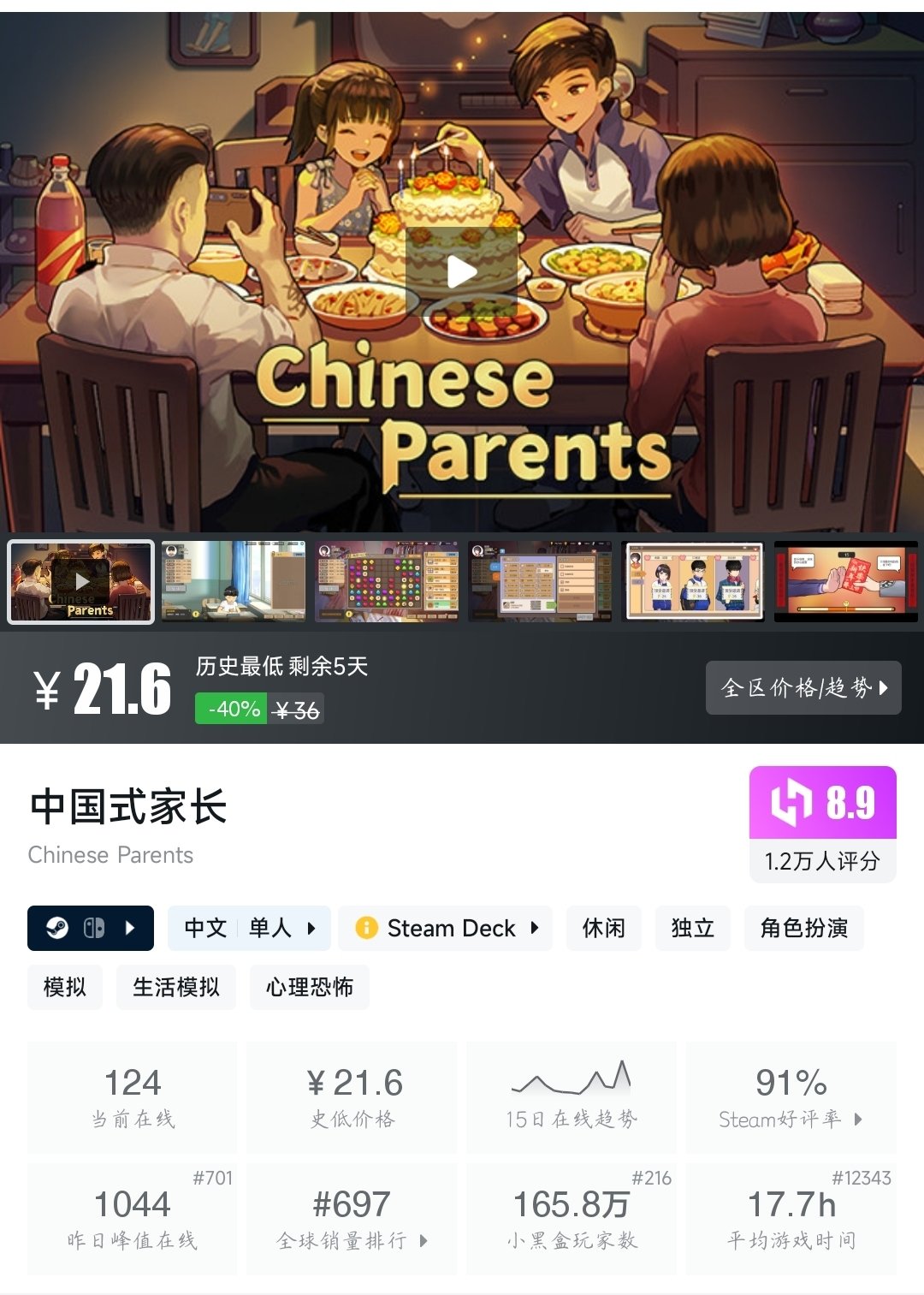Check Steam Deck compatibility details
Screen dimensions: 924x1295
tap(445, 928)
